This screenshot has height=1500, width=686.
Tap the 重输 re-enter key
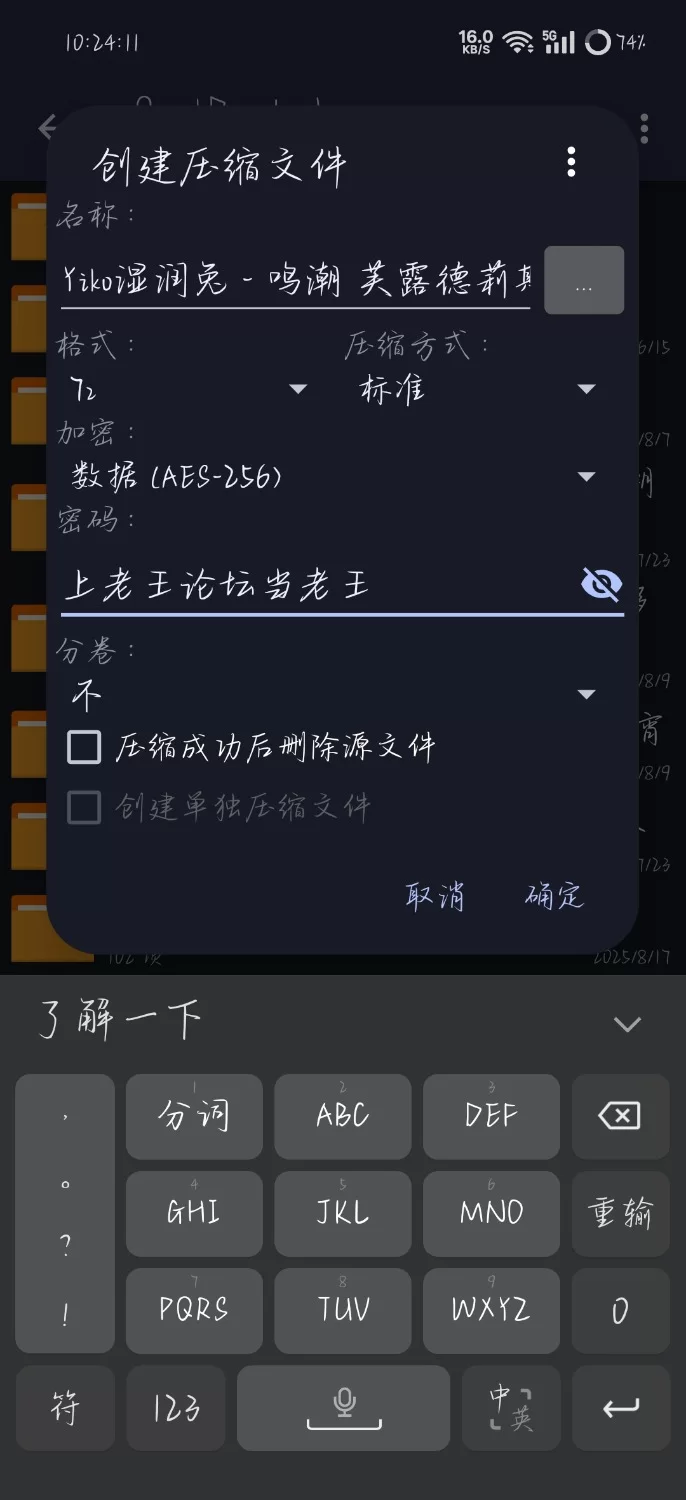coord(620,1213)
